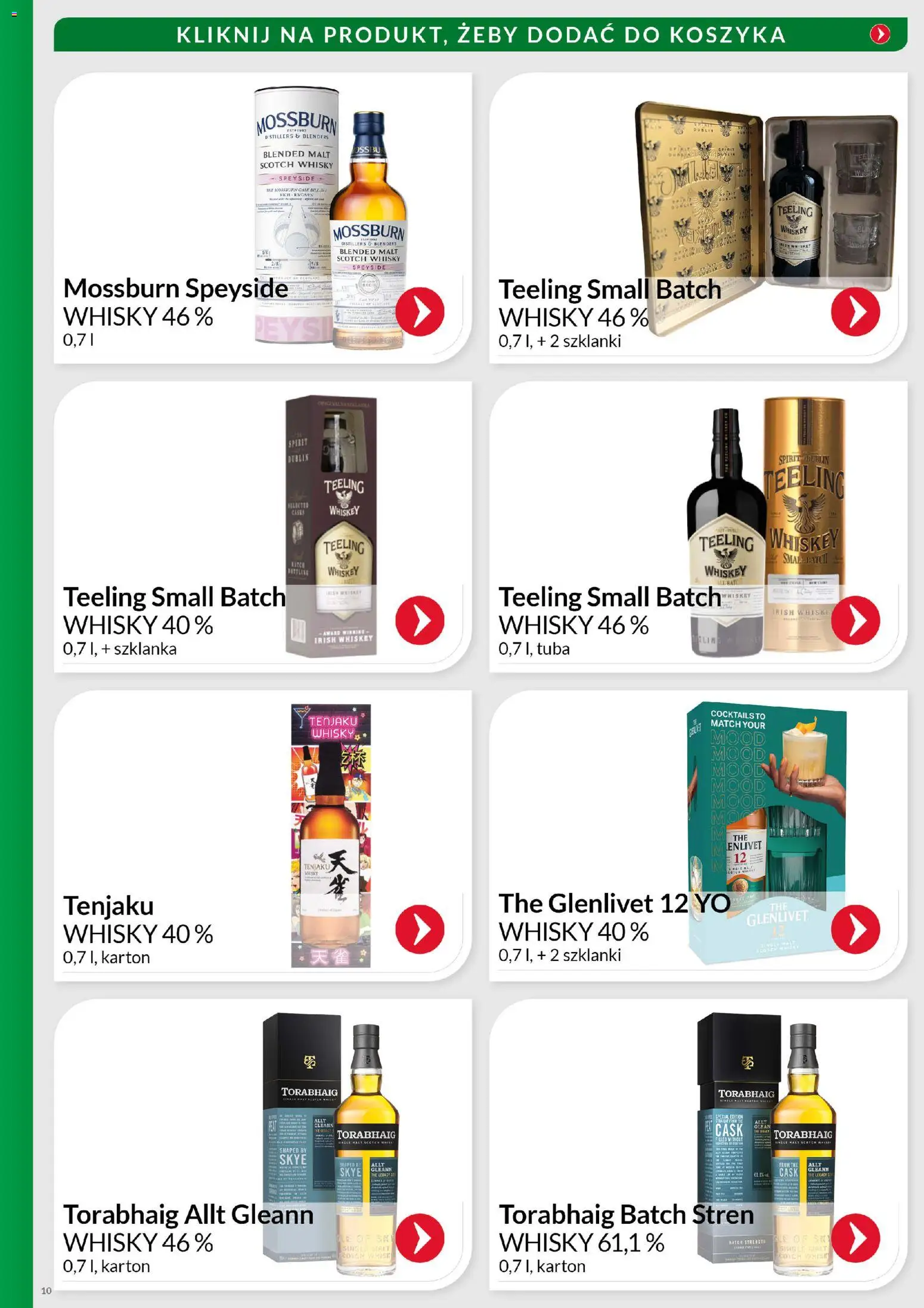
Task: Click the red arrow on Tenjaku whisky
Action: (x=421, y=928)
